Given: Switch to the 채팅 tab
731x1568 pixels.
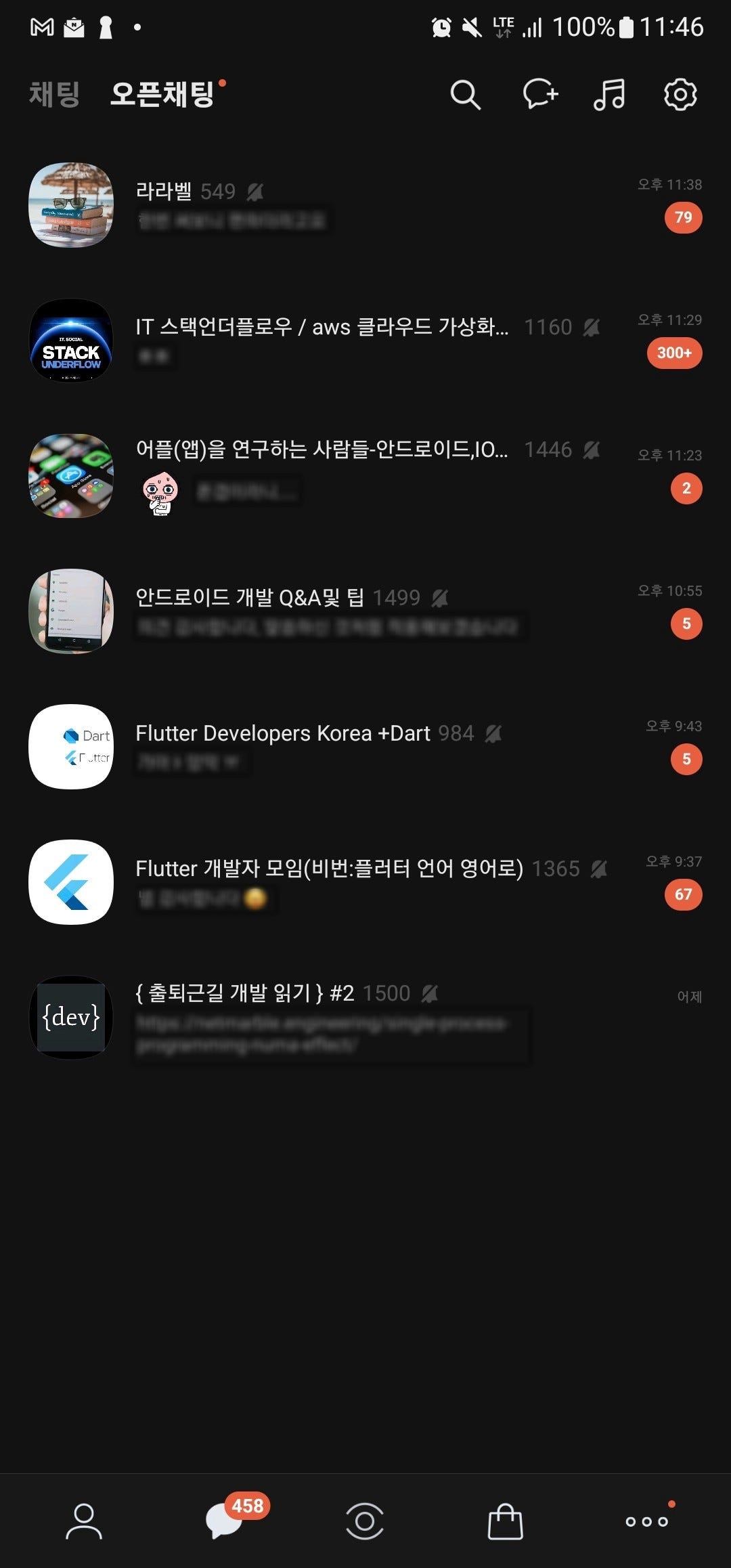Looking at the screenshot, I should pos(54,94).
